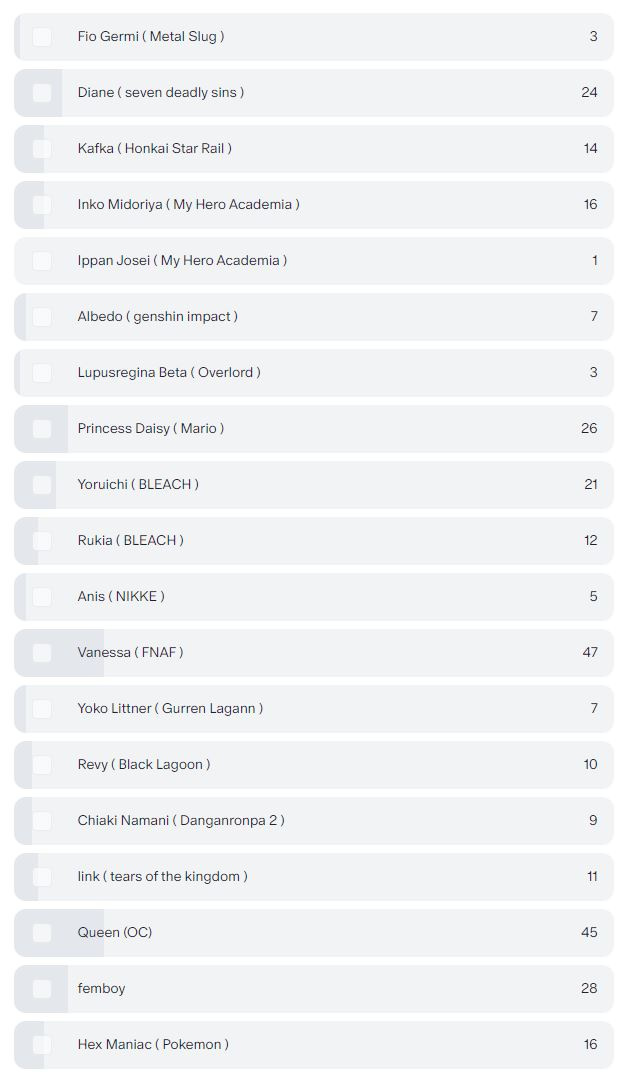Check the Yoruichi ( BLEACH ) option

click(x=41, y=484)
